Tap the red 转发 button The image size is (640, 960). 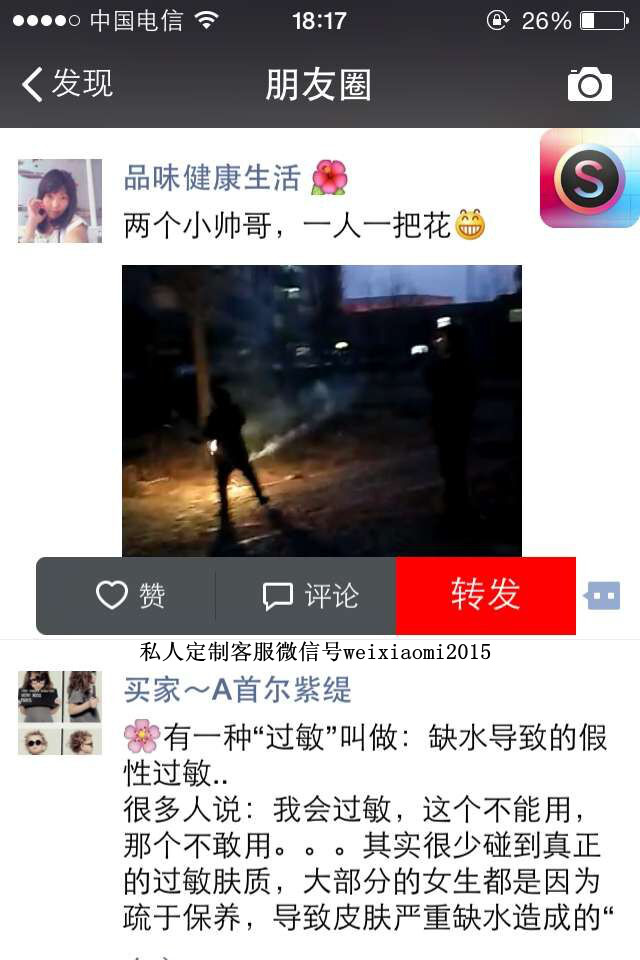[486, 596]
